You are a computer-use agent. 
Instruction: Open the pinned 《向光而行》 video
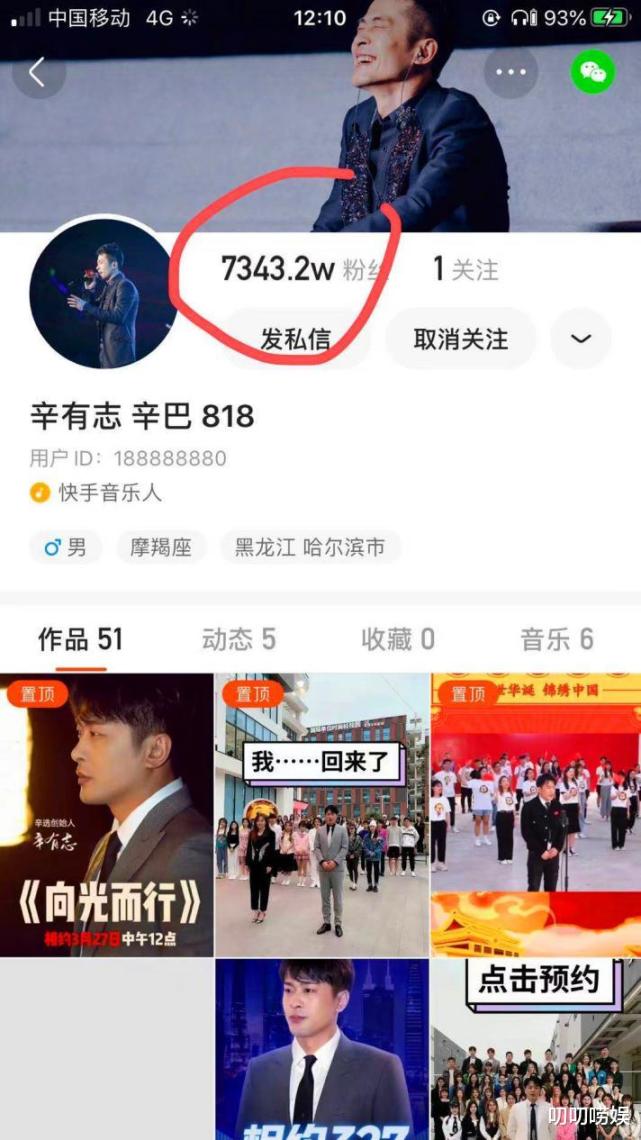pos(106,815)
